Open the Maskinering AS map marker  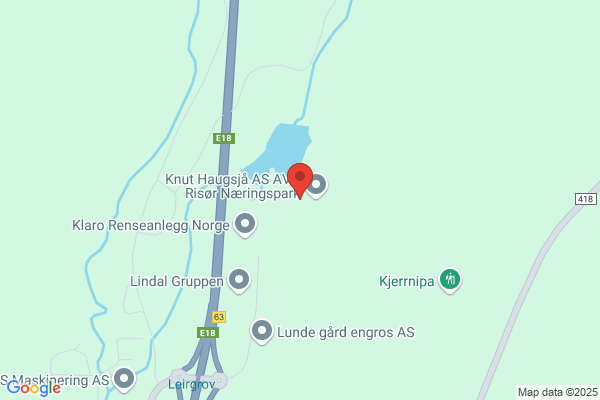click(124, 378)
